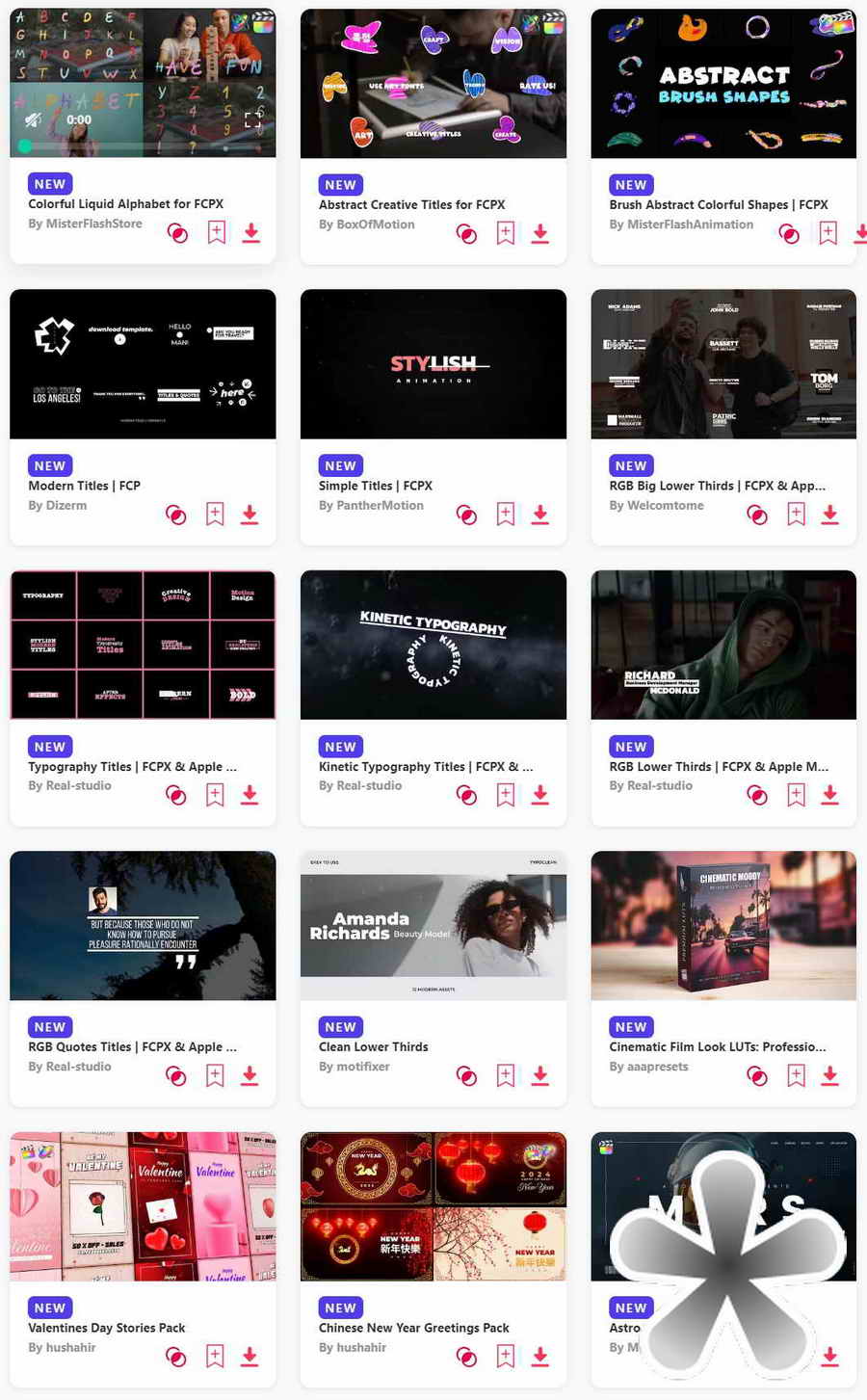The height and width of the screenshot is (1400, 867).
Task: Open RGB Lower Thirds title link
Action: click(x=718, y=767)
